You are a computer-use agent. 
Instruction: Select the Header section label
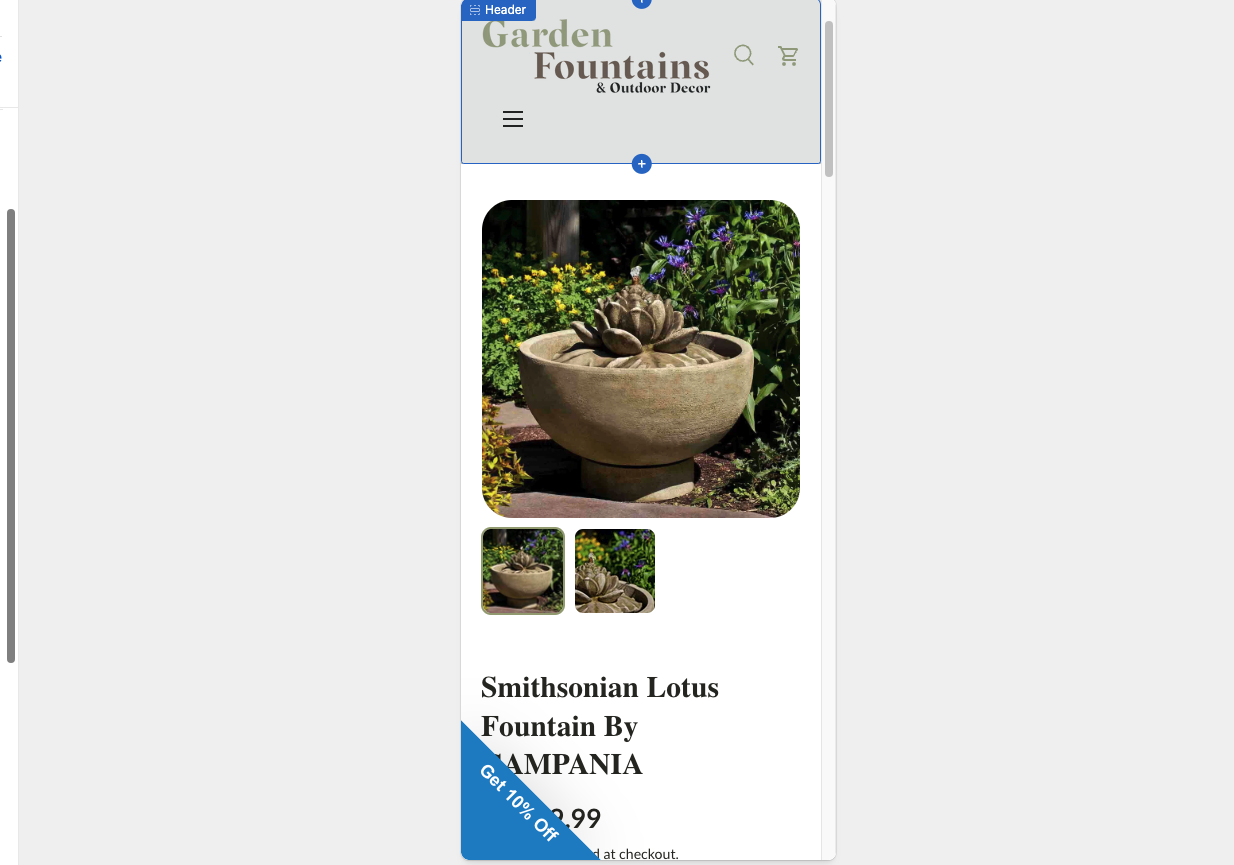click(x=499, y=10)
